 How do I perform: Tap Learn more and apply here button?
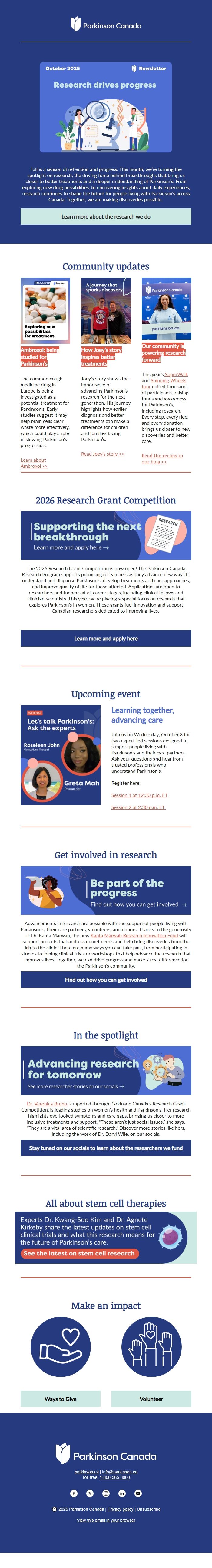(x=106, y=639)
